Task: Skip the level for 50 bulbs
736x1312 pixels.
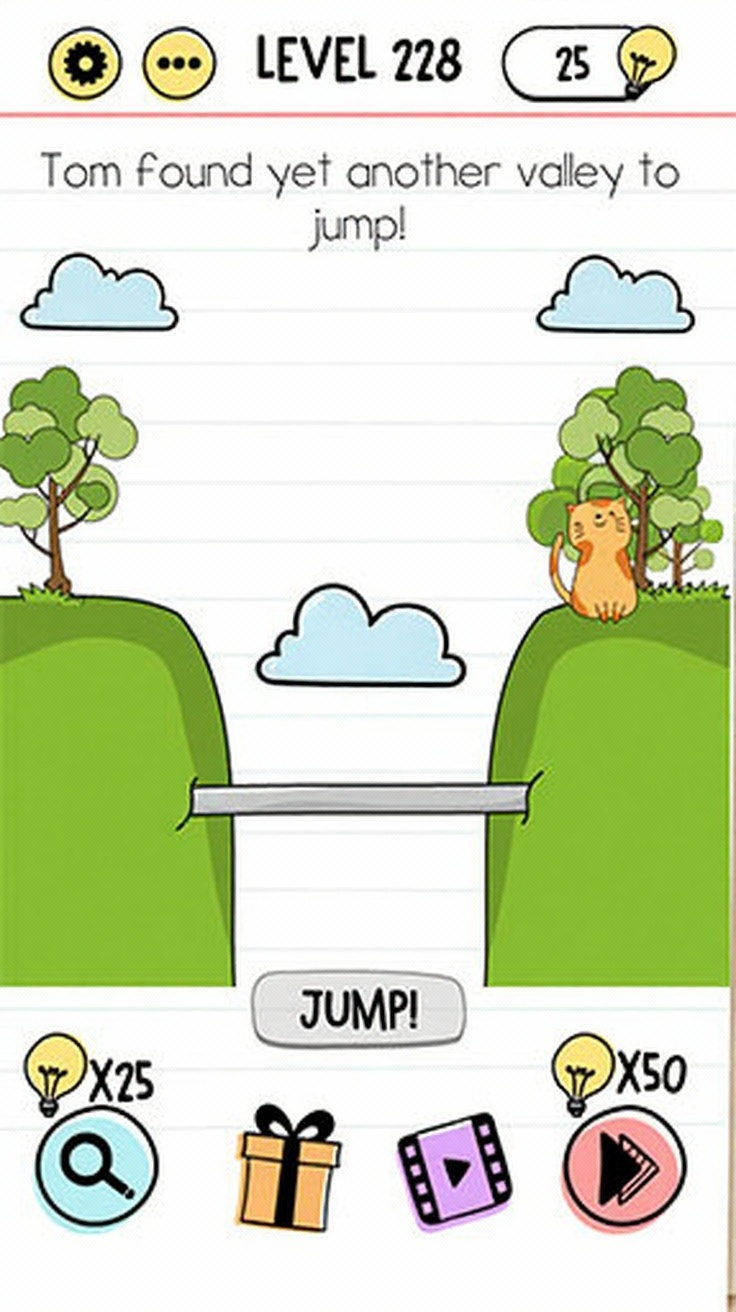Action: [624, 1169]
